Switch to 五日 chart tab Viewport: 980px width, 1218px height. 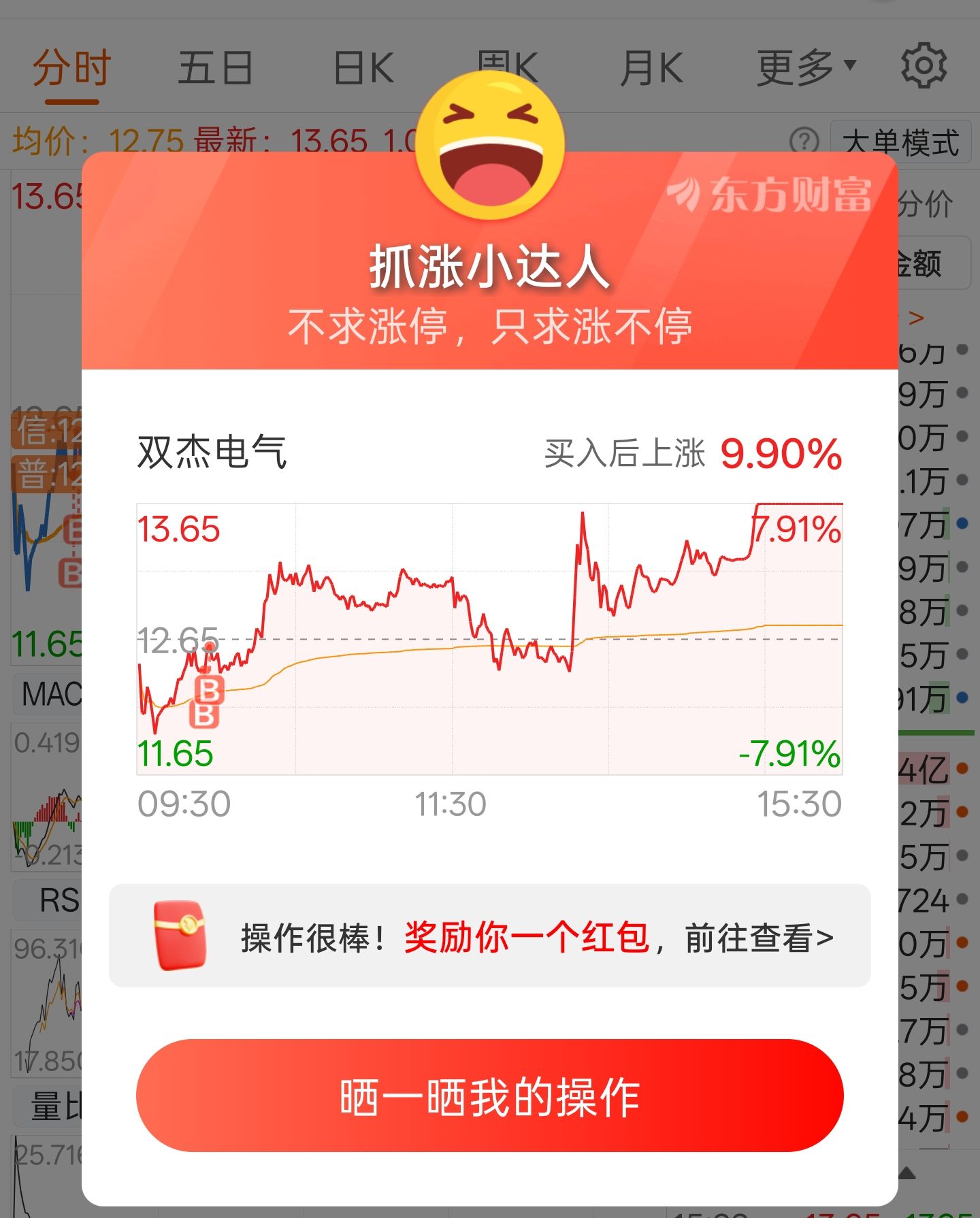pos(215,68)
